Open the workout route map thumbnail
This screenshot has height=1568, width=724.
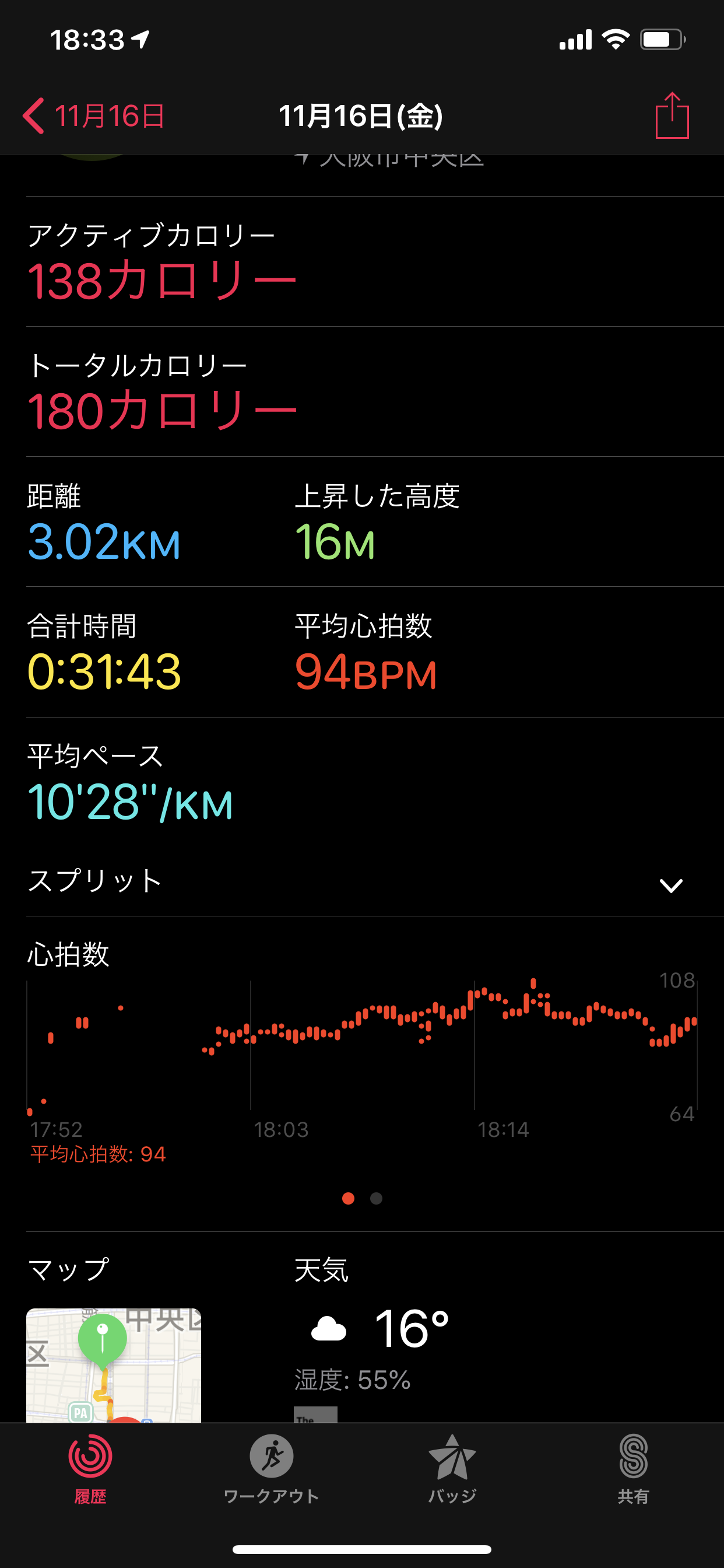(x=114, y=1364)
